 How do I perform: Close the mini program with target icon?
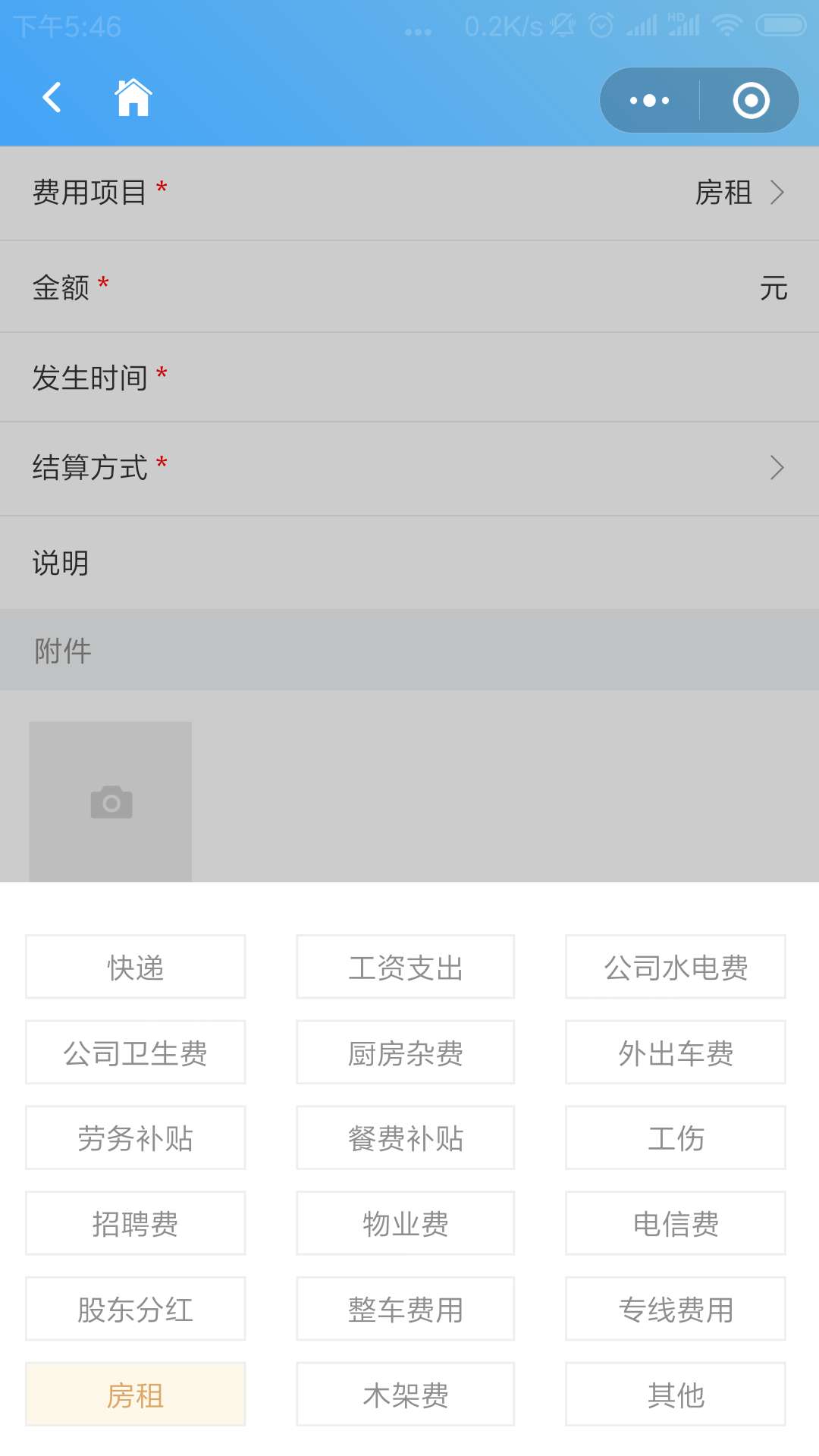pyautogui.click(x=751, y=100)
